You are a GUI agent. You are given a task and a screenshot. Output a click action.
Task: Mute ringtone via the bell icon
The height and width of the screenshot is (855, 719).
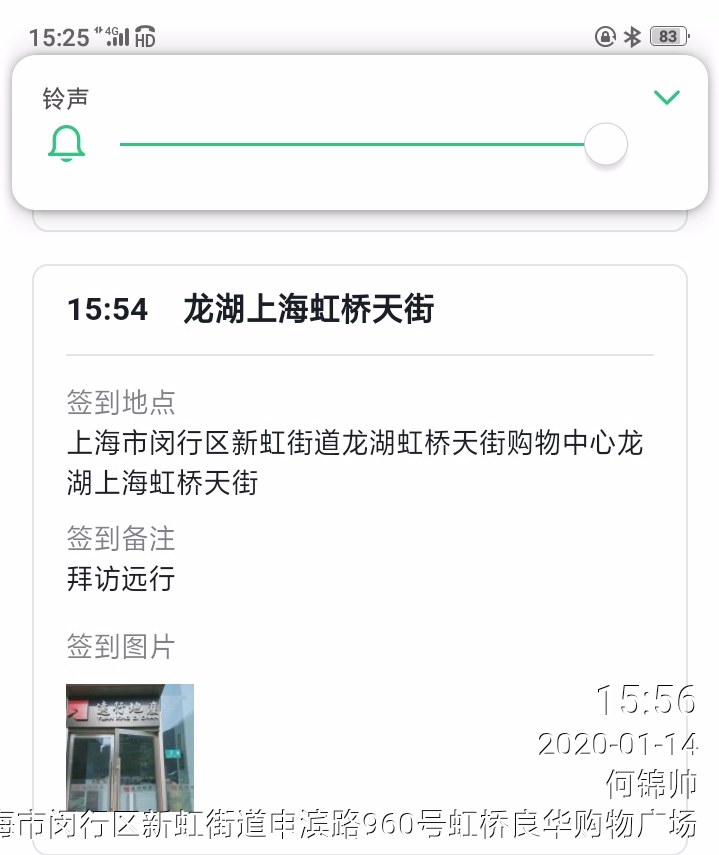(67, 144)
